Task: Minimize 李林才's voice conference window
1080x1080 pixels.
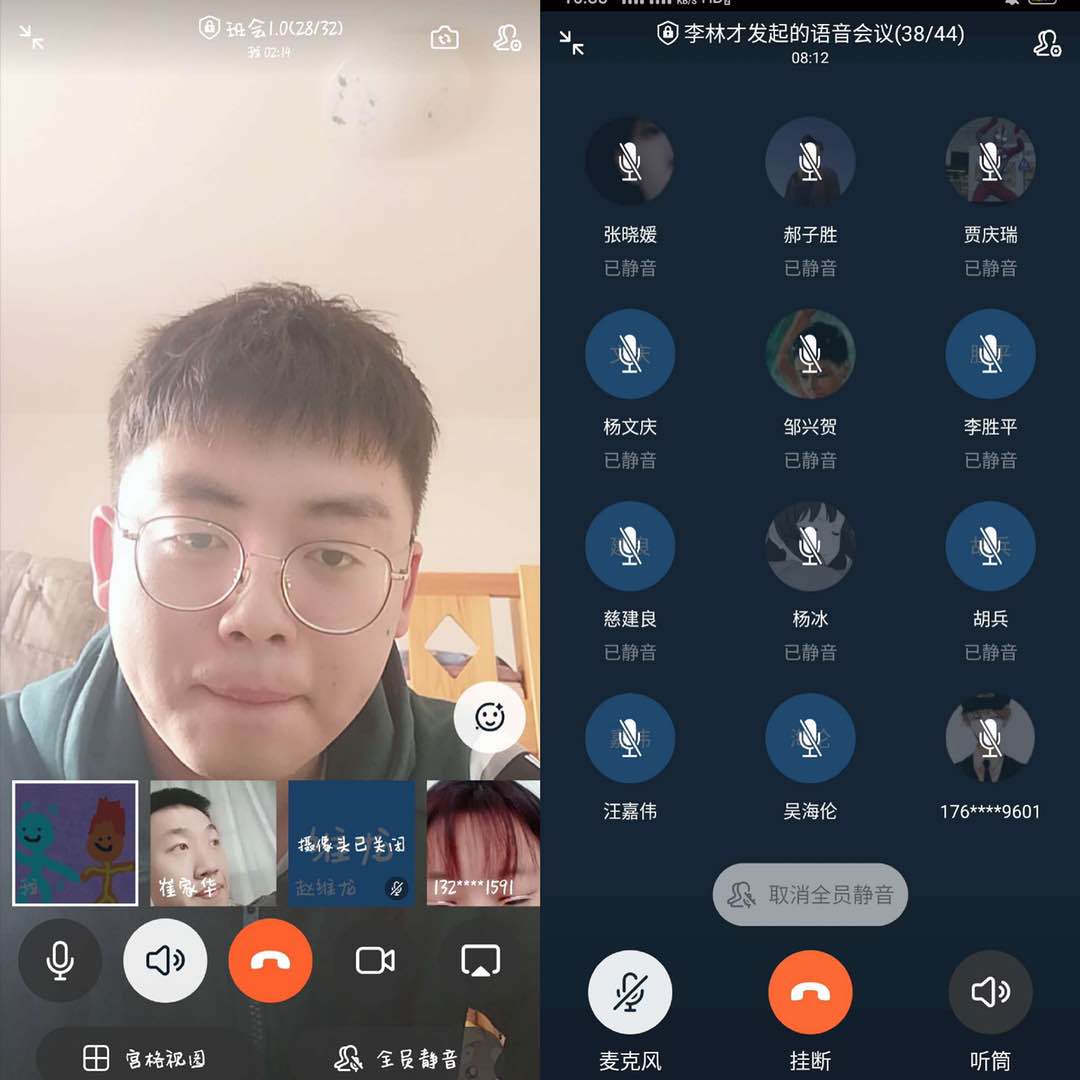Action: (572, 42)
